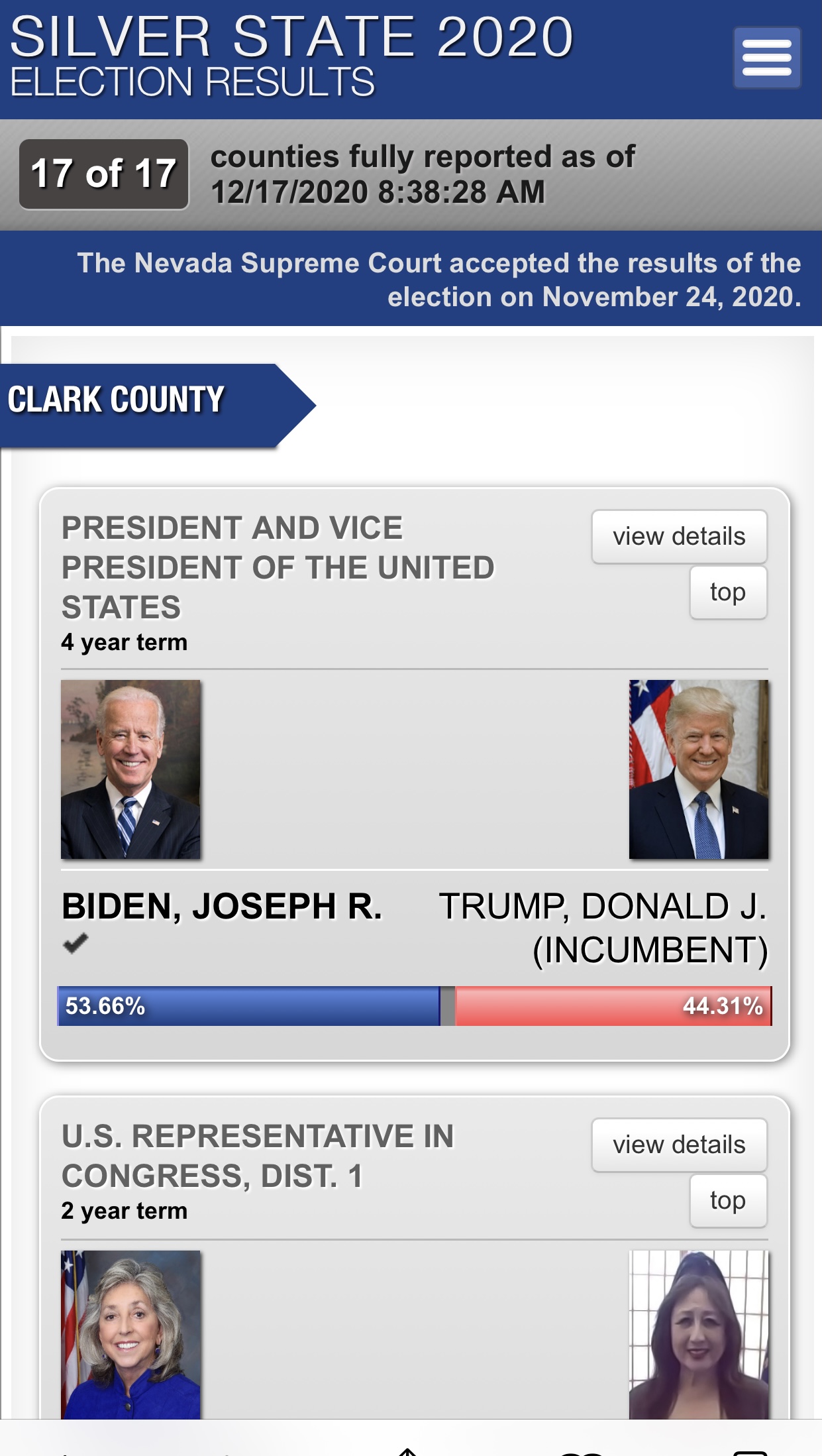Tap top button in President card
Image resolution: width=822 pixels, height=1456 pixels.
coord(728,592)
